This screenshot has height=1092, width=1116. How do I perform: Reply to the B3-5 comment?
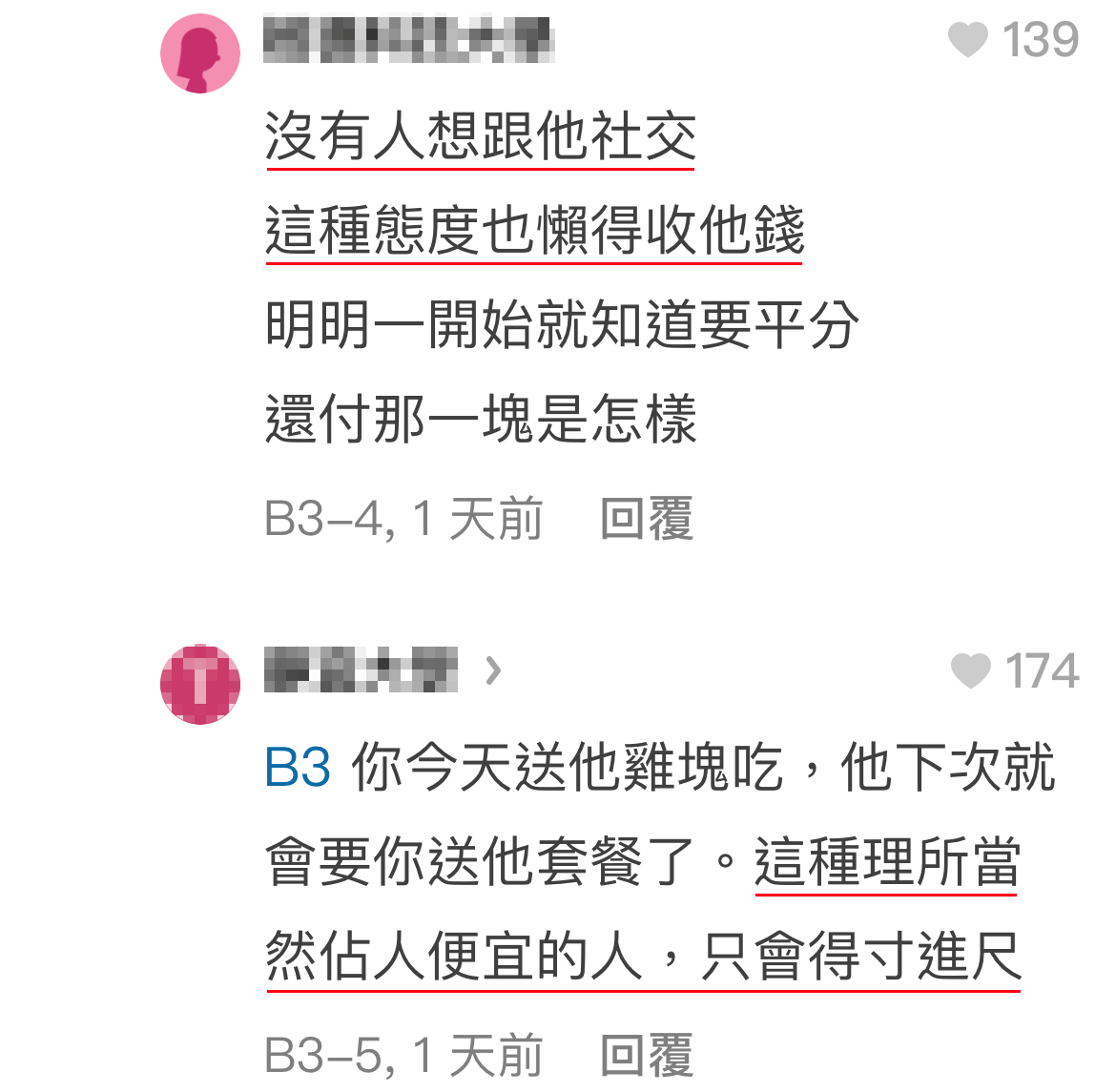coord(647,1056)
